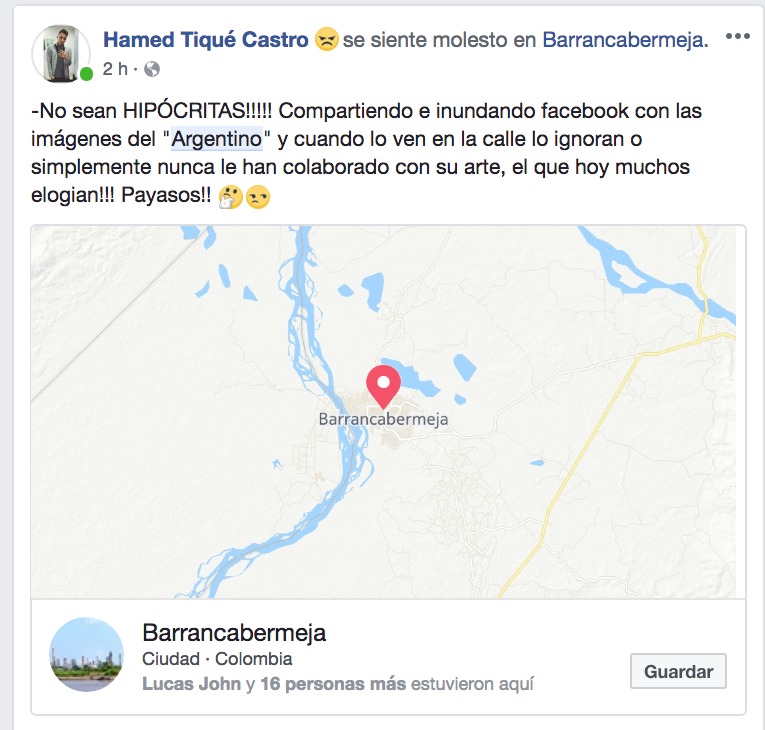765x730 pixels.
Task: Tap the highlighted "Argentino" link
Action: coord(217,138)
